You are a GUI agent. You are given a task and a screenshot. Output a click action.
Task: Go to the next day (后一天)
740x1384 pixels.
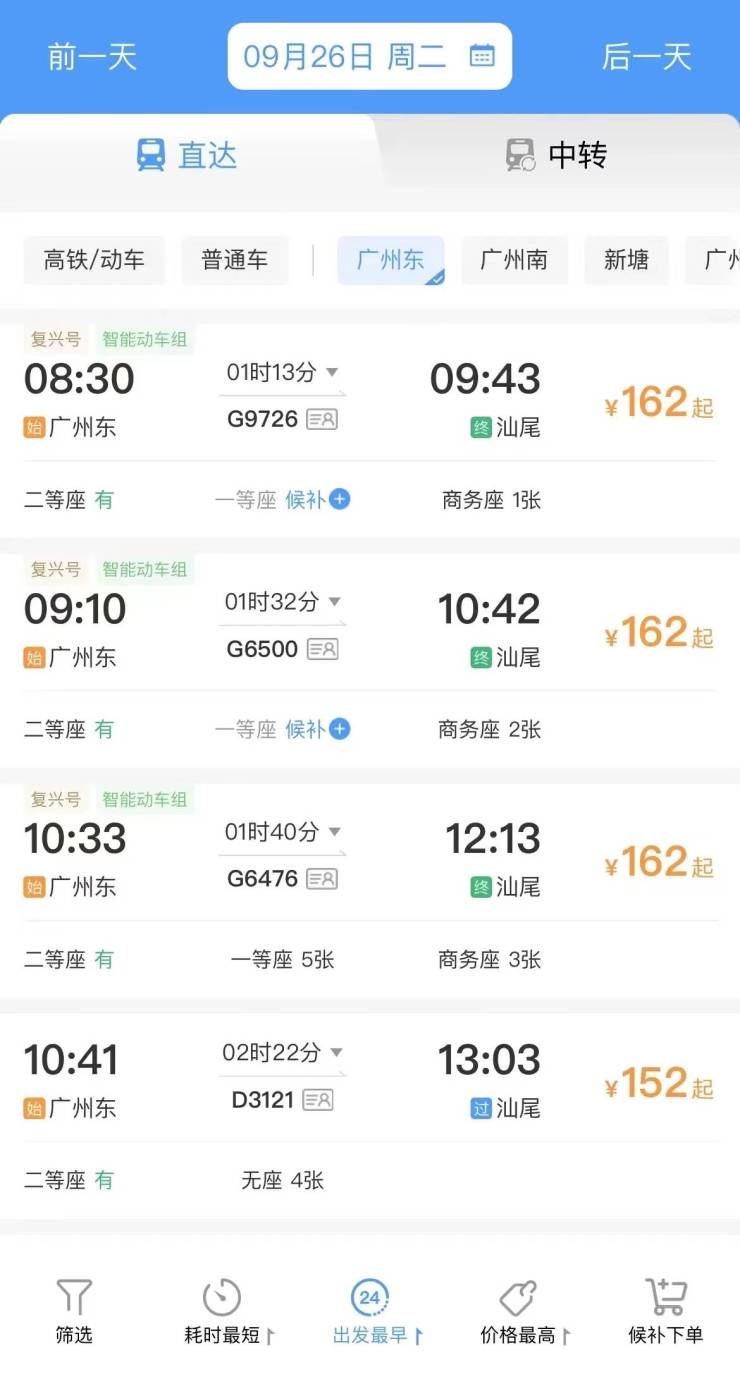click(x=646, y=57)
